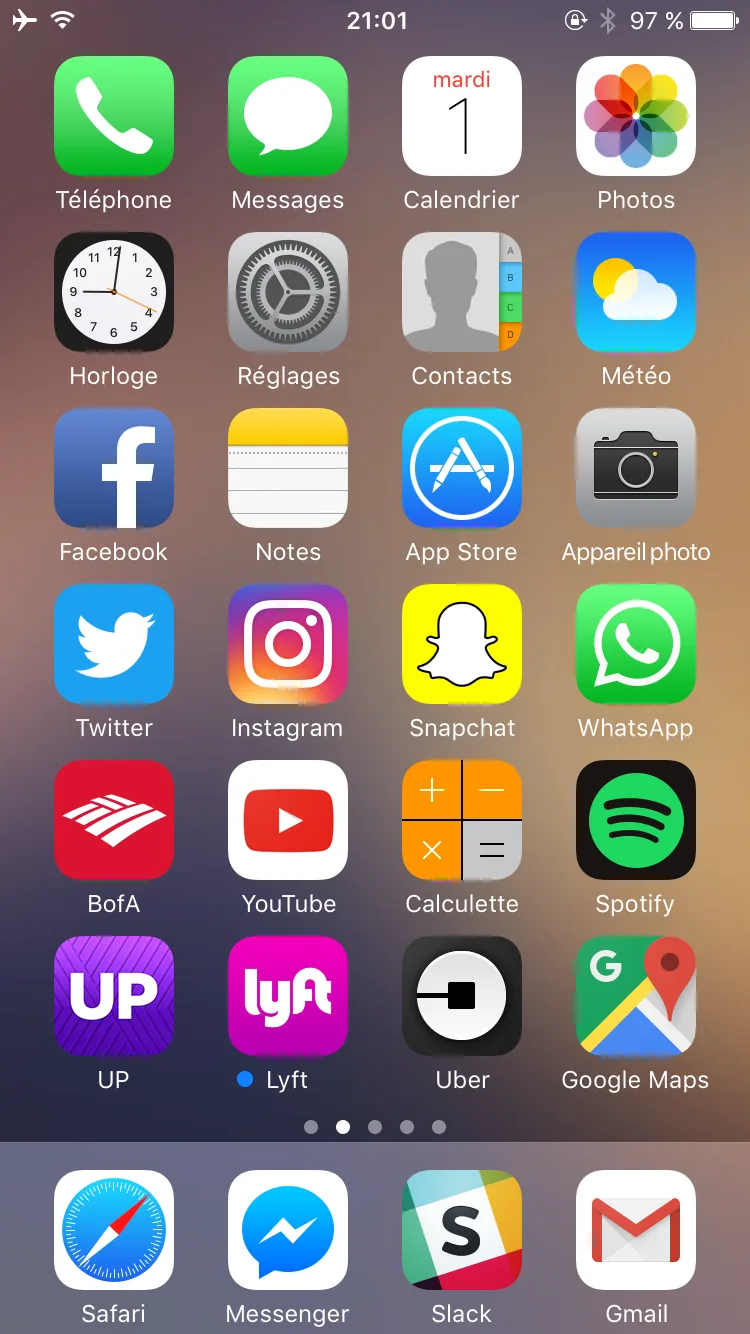Launch Appareil photo camera
This screenshot has height=1334, width=750.
coord(636,468)
